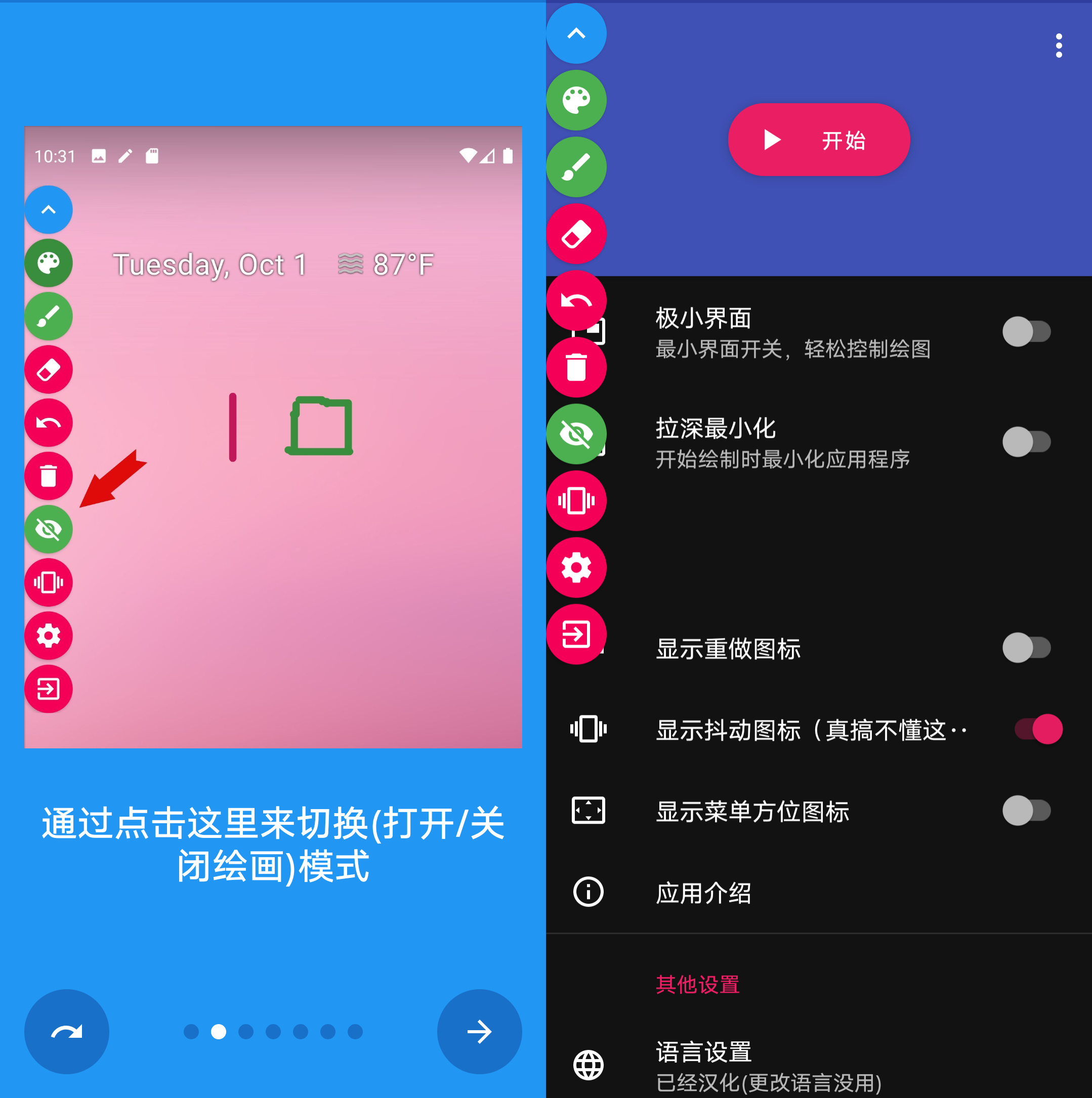The width and height of the screenshot is (1092, 1098).
Task: Open the three-dot overflow menu
Action: point(1058,46)
